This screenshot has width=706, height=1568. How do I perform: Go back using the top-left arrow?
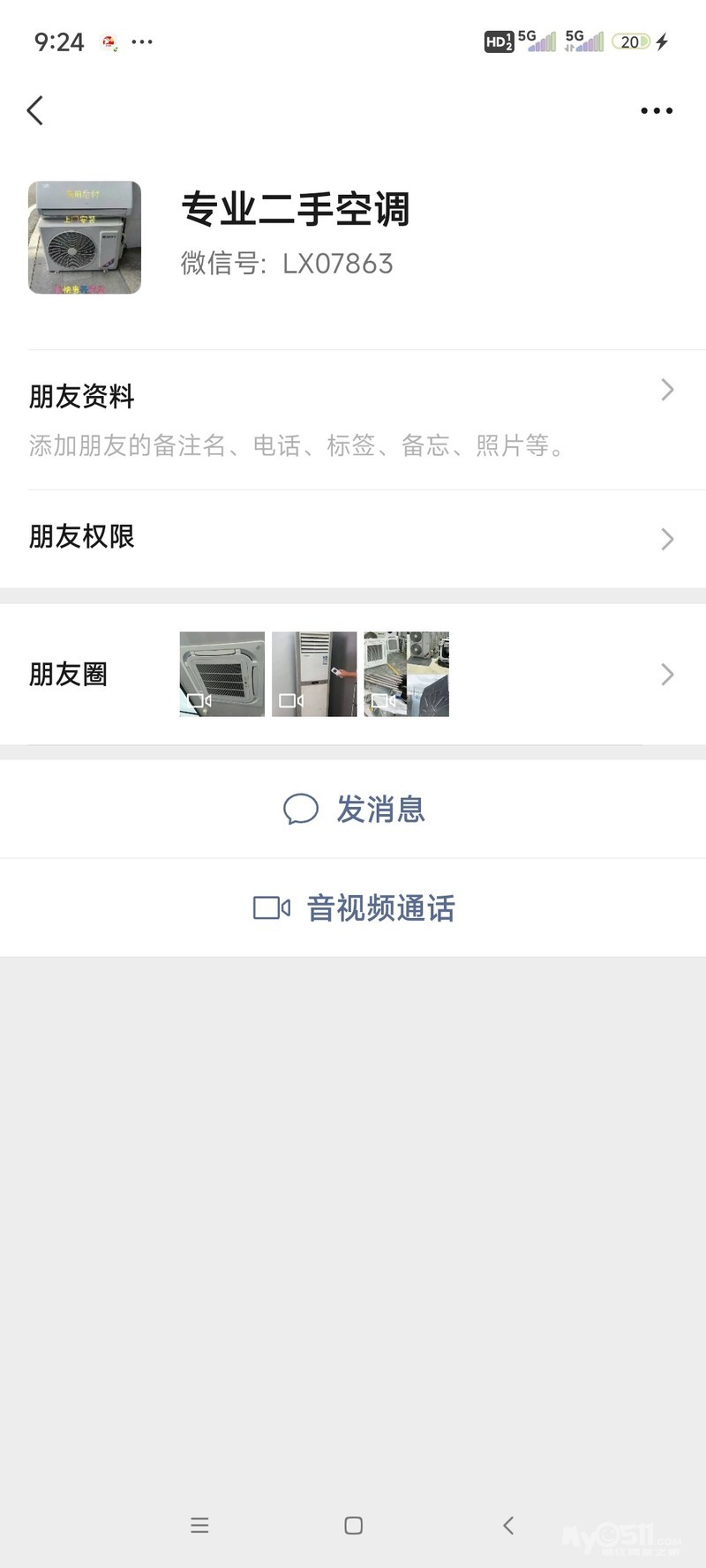(35, 111)
